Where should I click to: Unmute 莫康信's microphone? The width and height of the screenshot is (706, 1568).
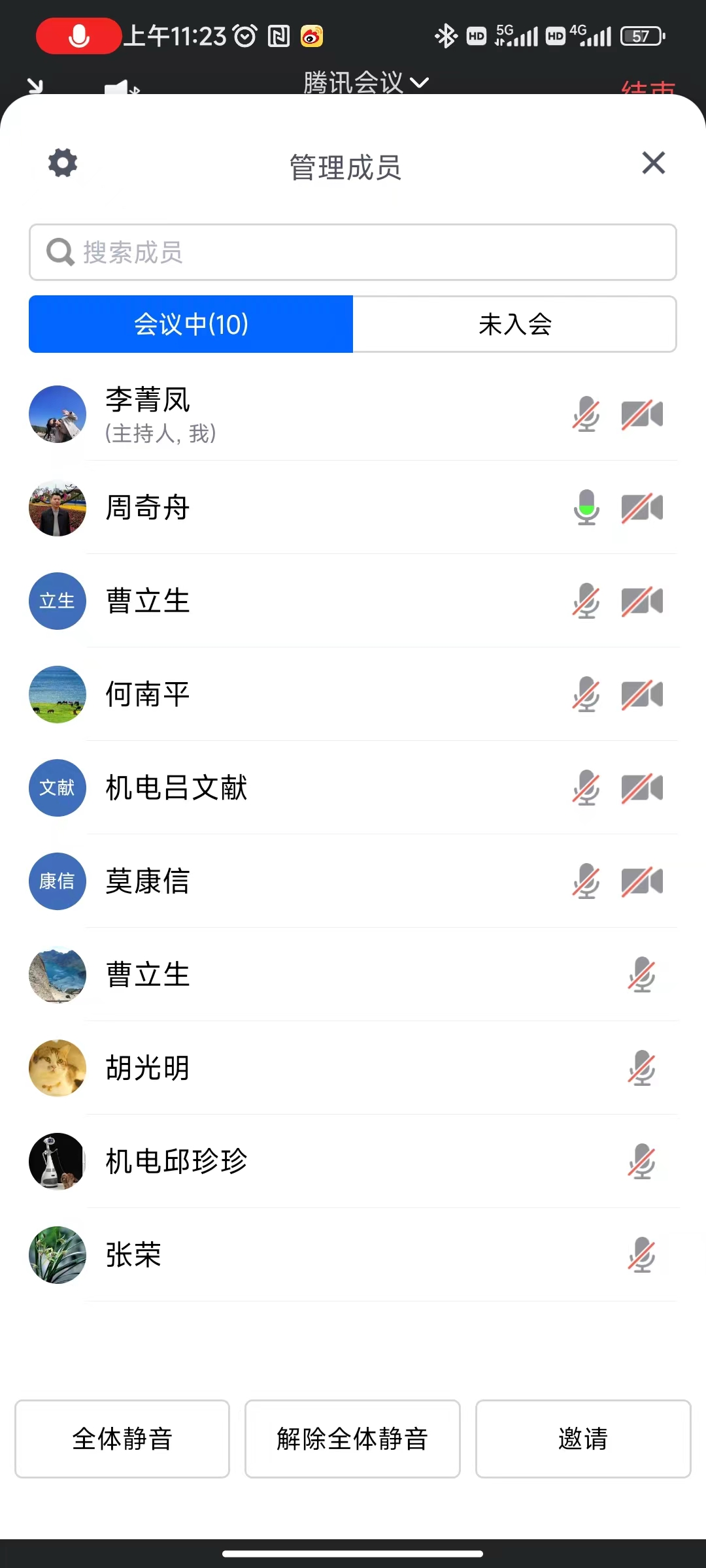click(x=586, y=881)
